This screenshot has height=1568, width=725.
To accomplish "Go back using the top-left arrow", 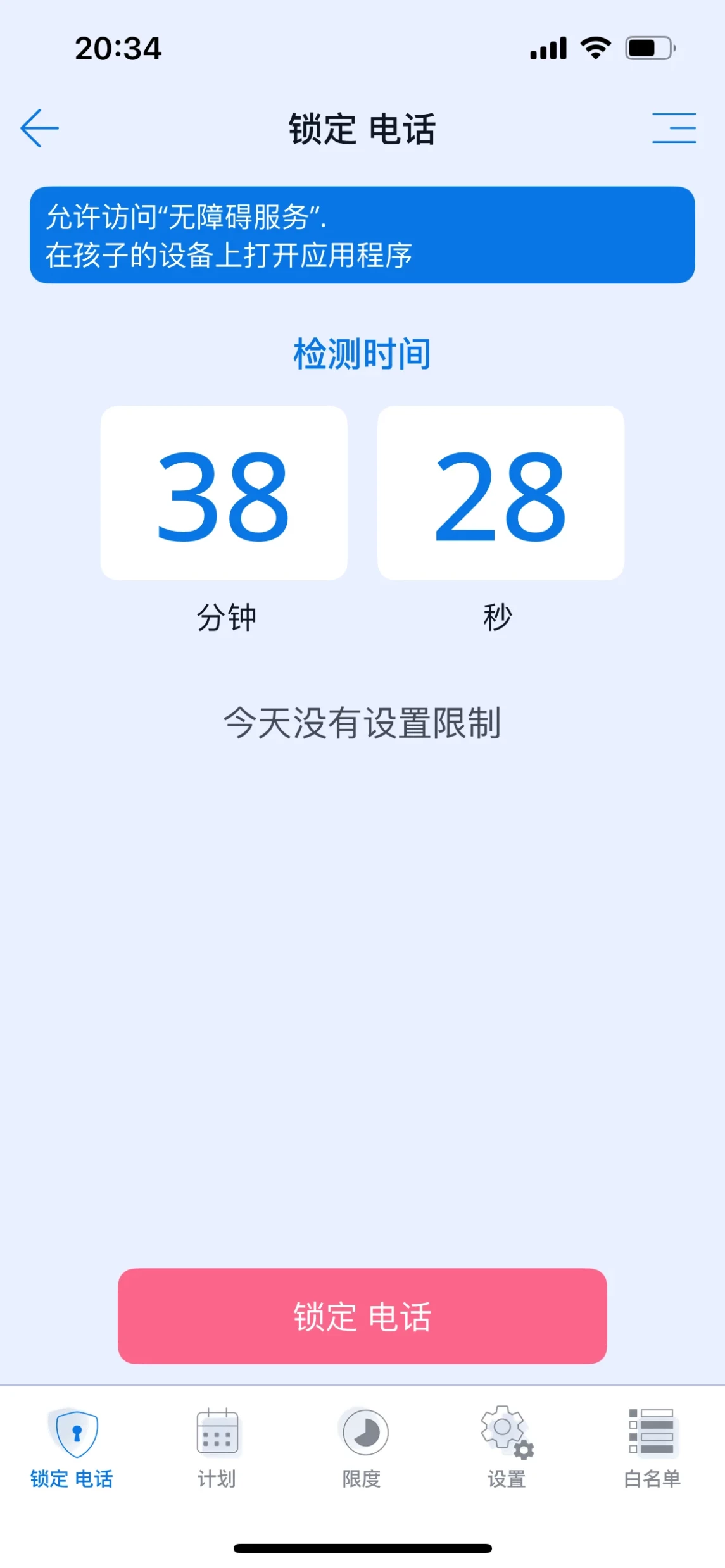I will [x=39, y=128].
